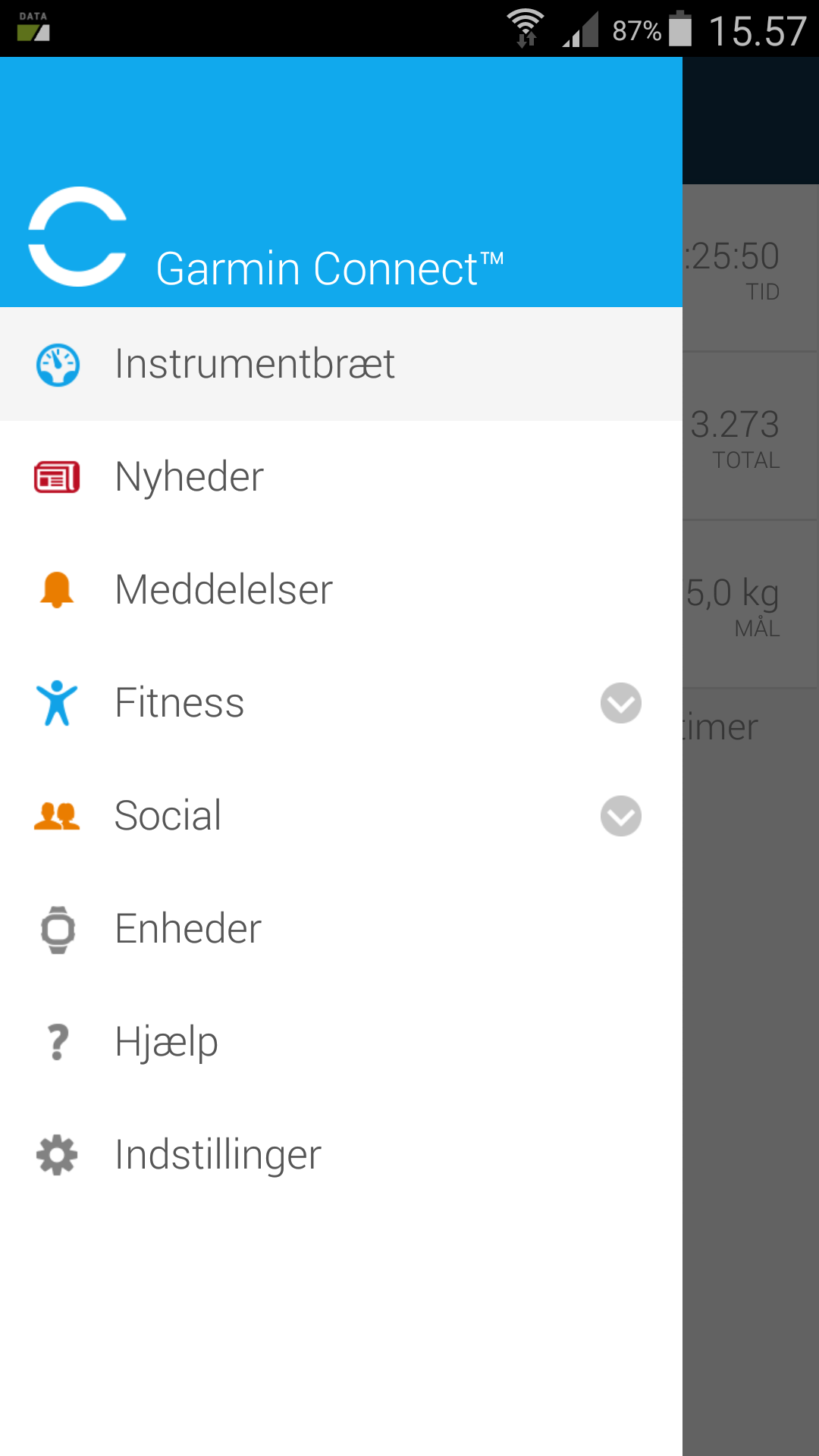Open Hjælp
819x1456 pixels.
click(x=341, y=1042)
